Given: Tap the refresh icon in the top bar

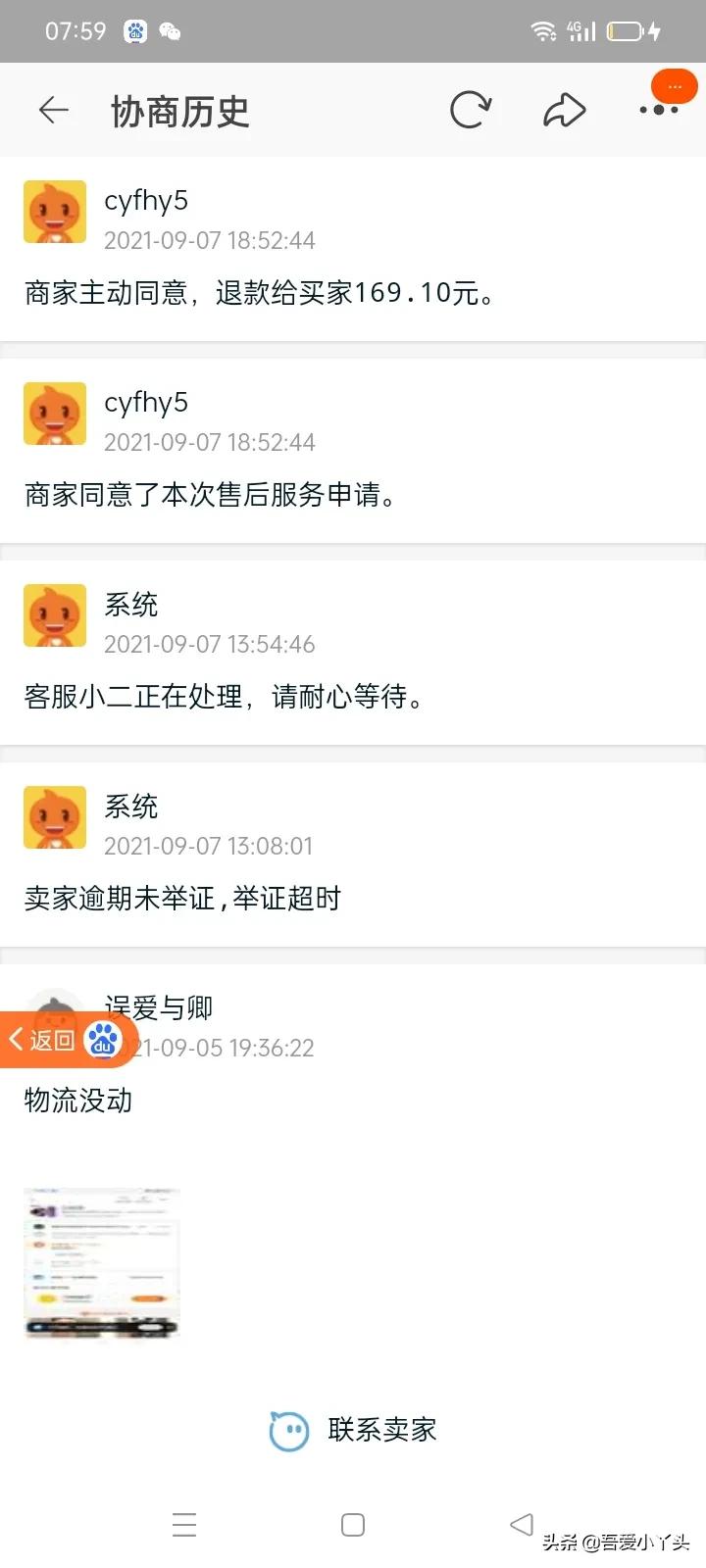Looking at the screenshot, I should click(x=472, y=110).
